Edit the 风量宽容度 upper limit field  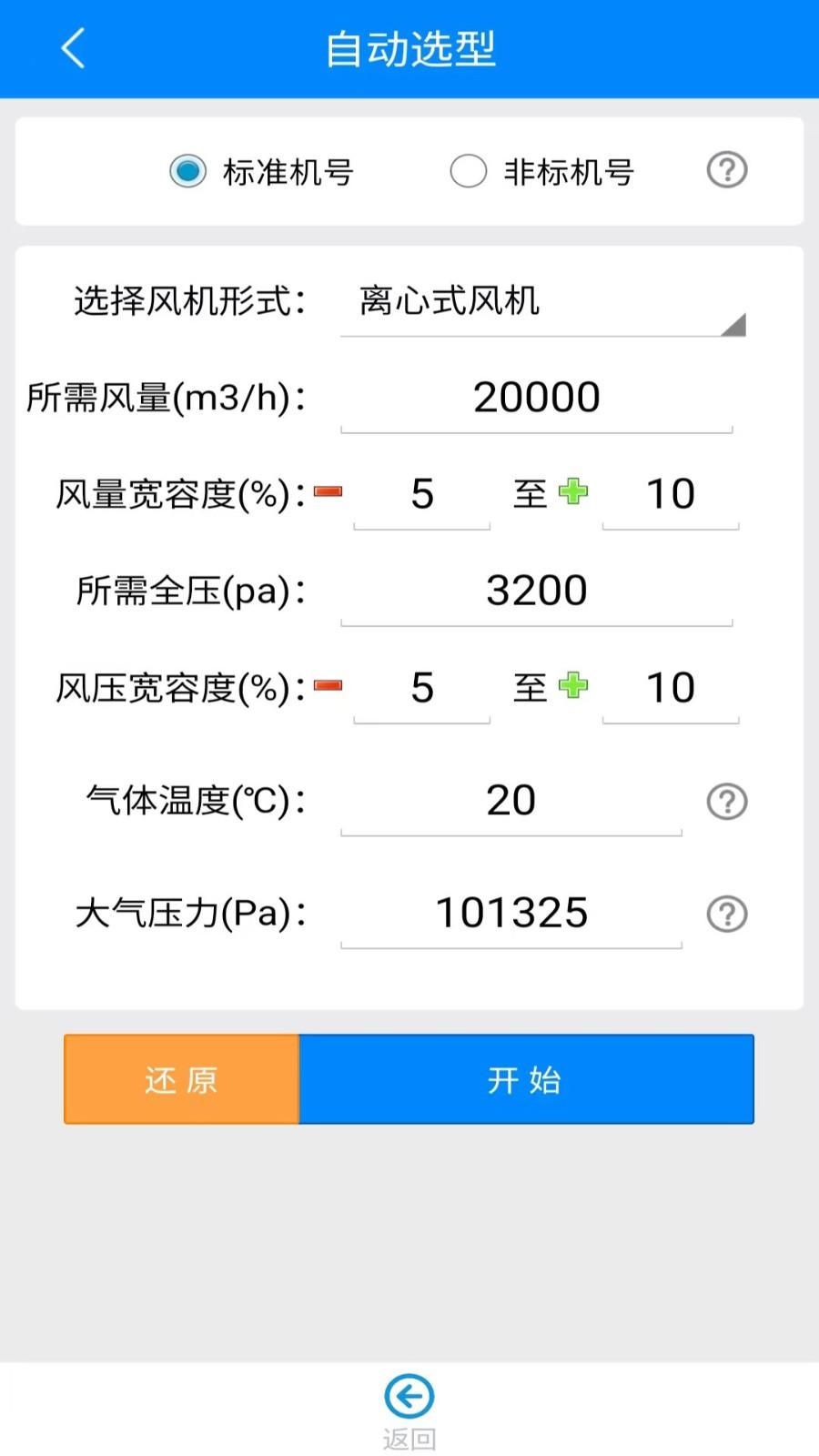pyautogui.click(x=670, y=495)
